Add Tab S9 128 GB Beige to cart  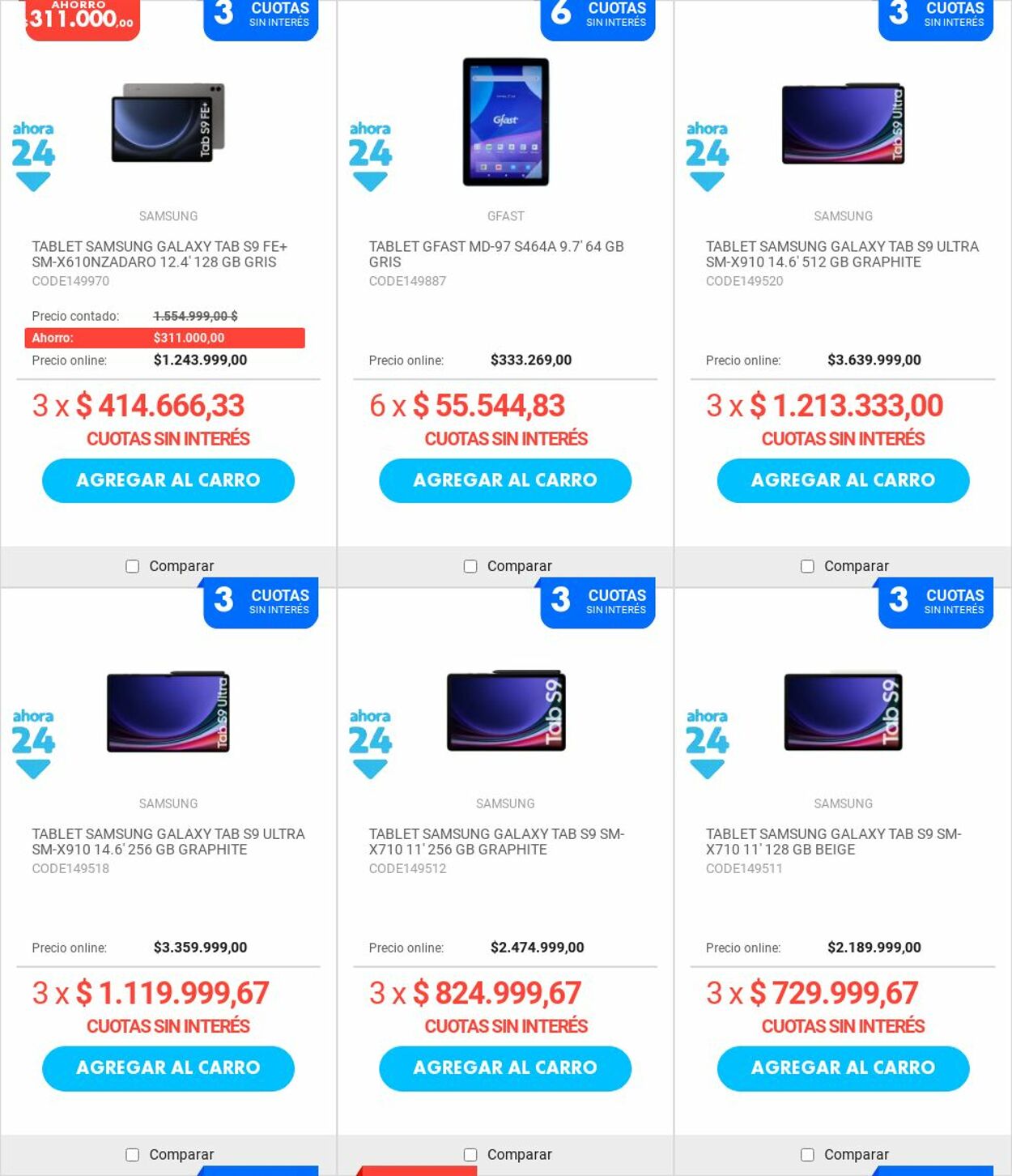(842, 1067)
